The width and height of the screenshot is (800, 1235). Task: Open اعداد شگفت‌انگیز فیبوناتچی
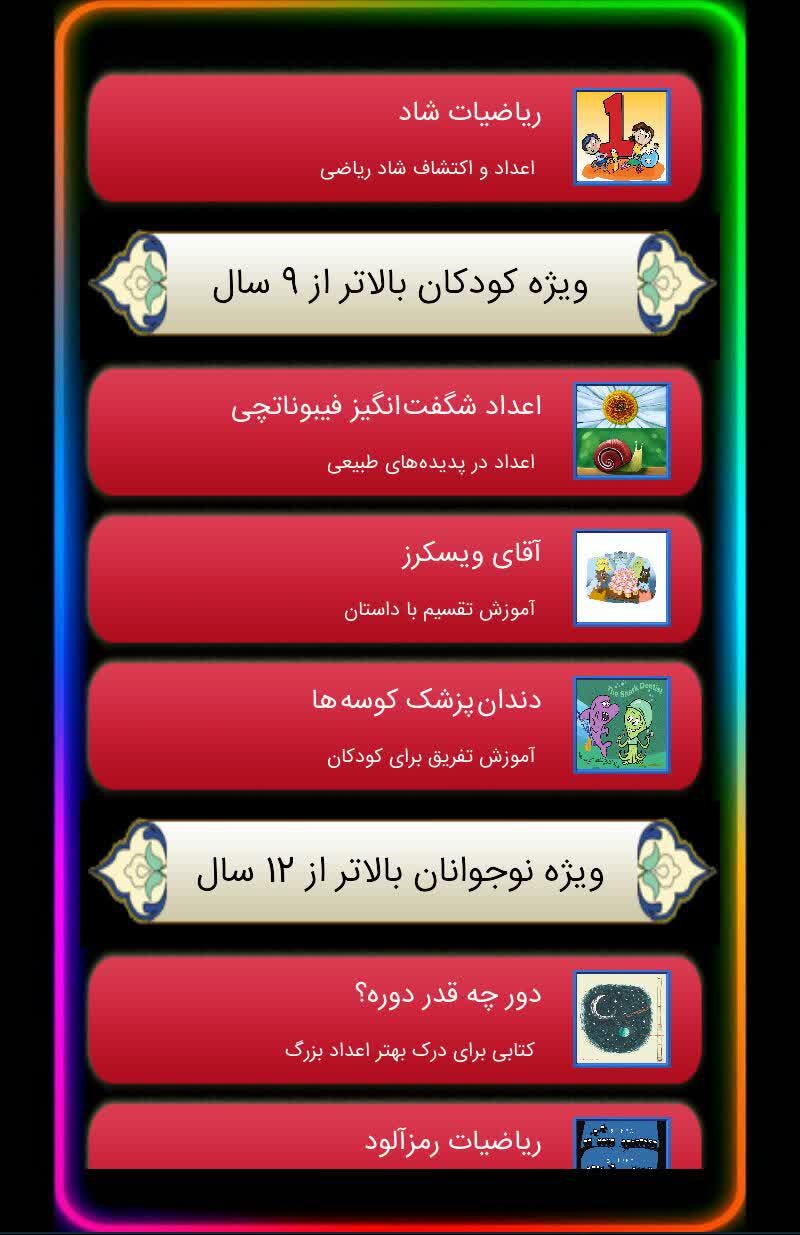pyautogui.click(x=395, y=431)
